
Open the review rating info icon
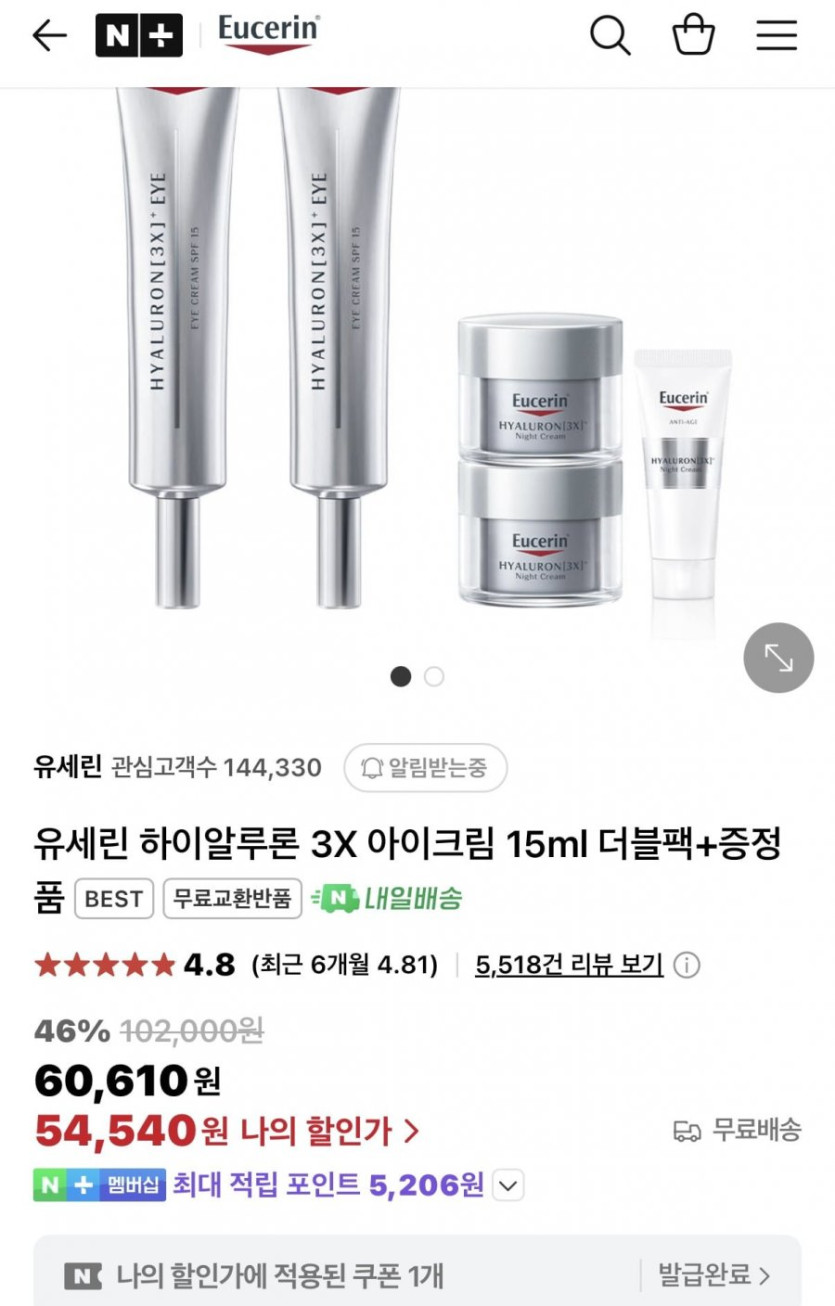point(687,965)
